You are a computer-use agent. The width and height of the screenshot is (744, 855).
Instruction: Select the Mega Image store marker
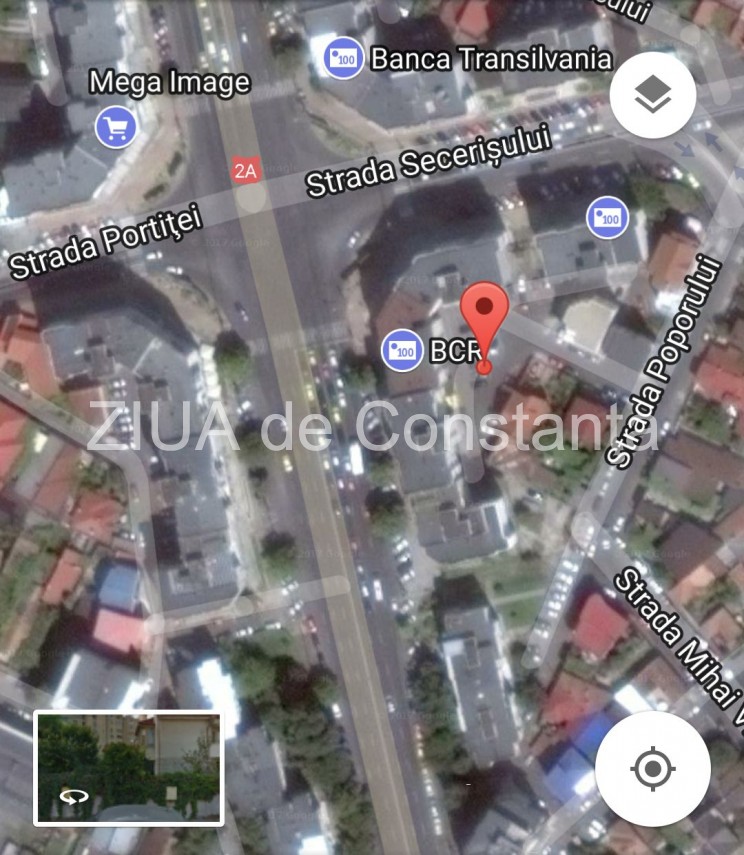coord(116,127)
